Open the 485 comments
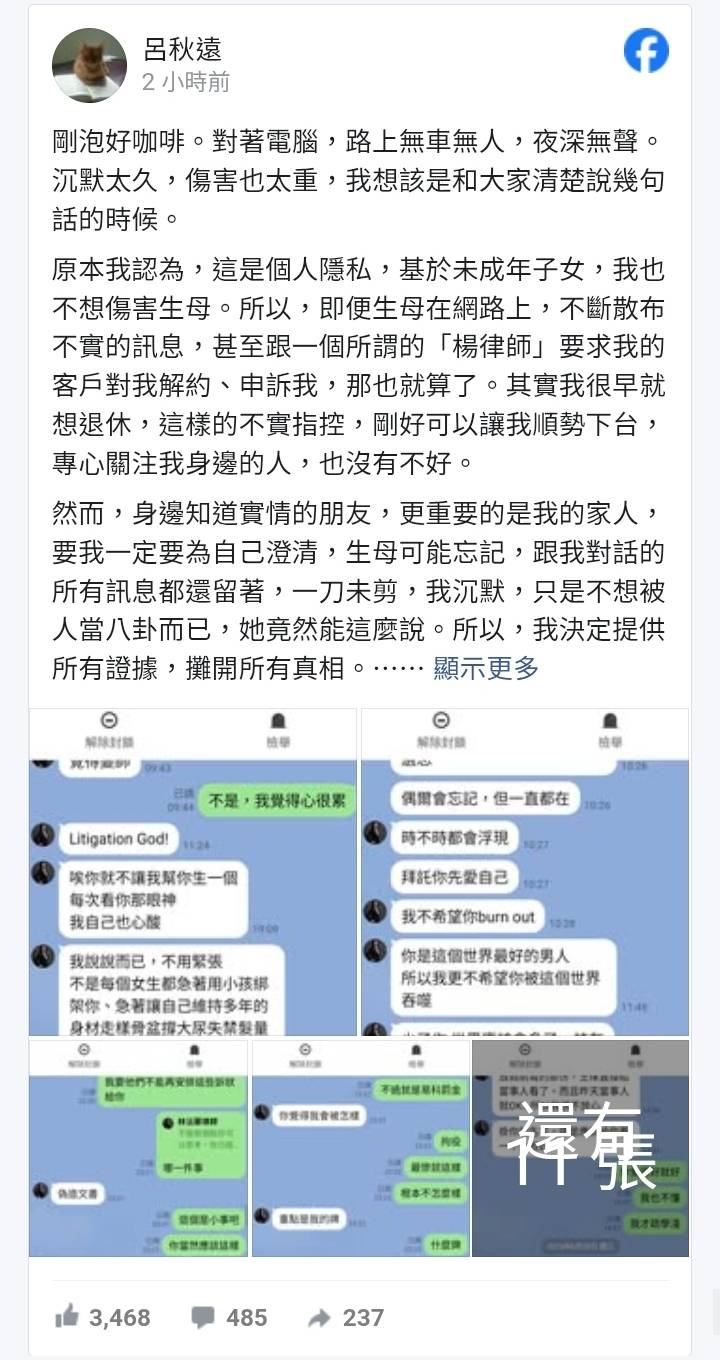 (229, 1318)
